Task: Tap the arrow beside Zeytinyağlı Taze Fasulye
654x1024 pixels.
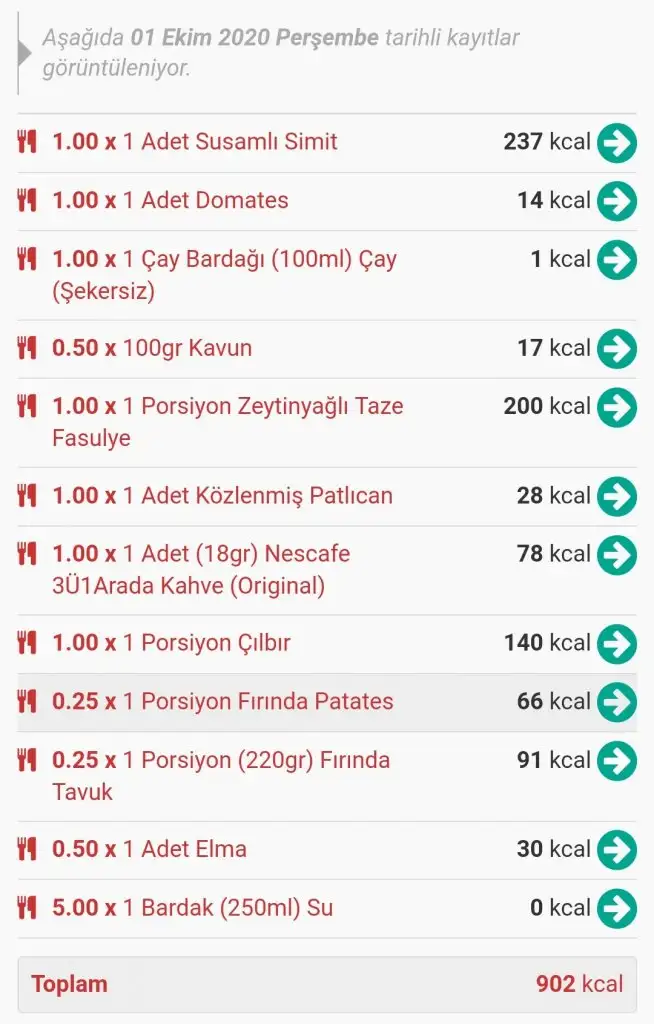Action: click(x=616, y=407)
